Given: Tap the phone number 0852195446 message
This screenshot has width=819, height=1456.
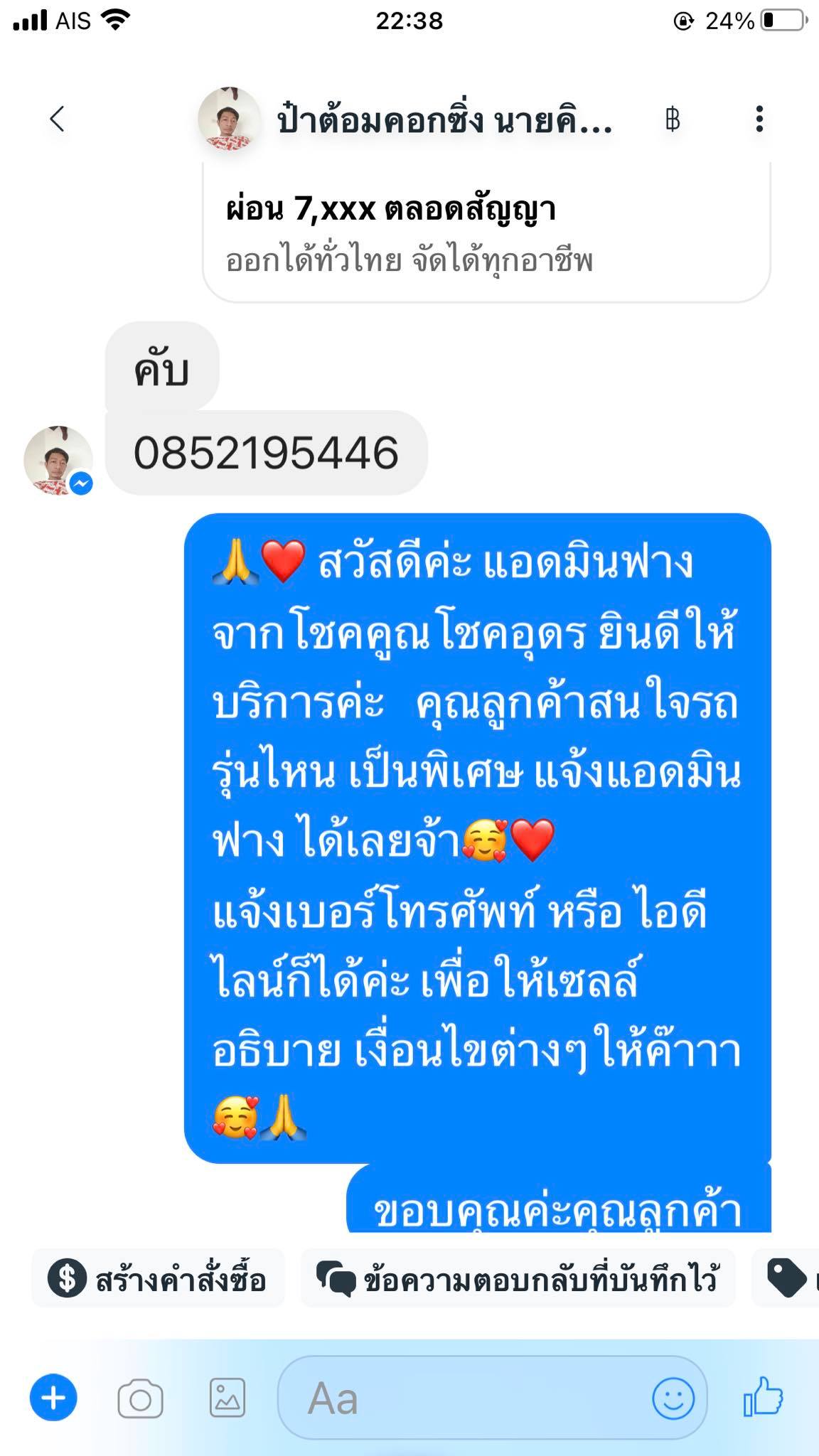Looking at the screenshot, I should (267, 453).
